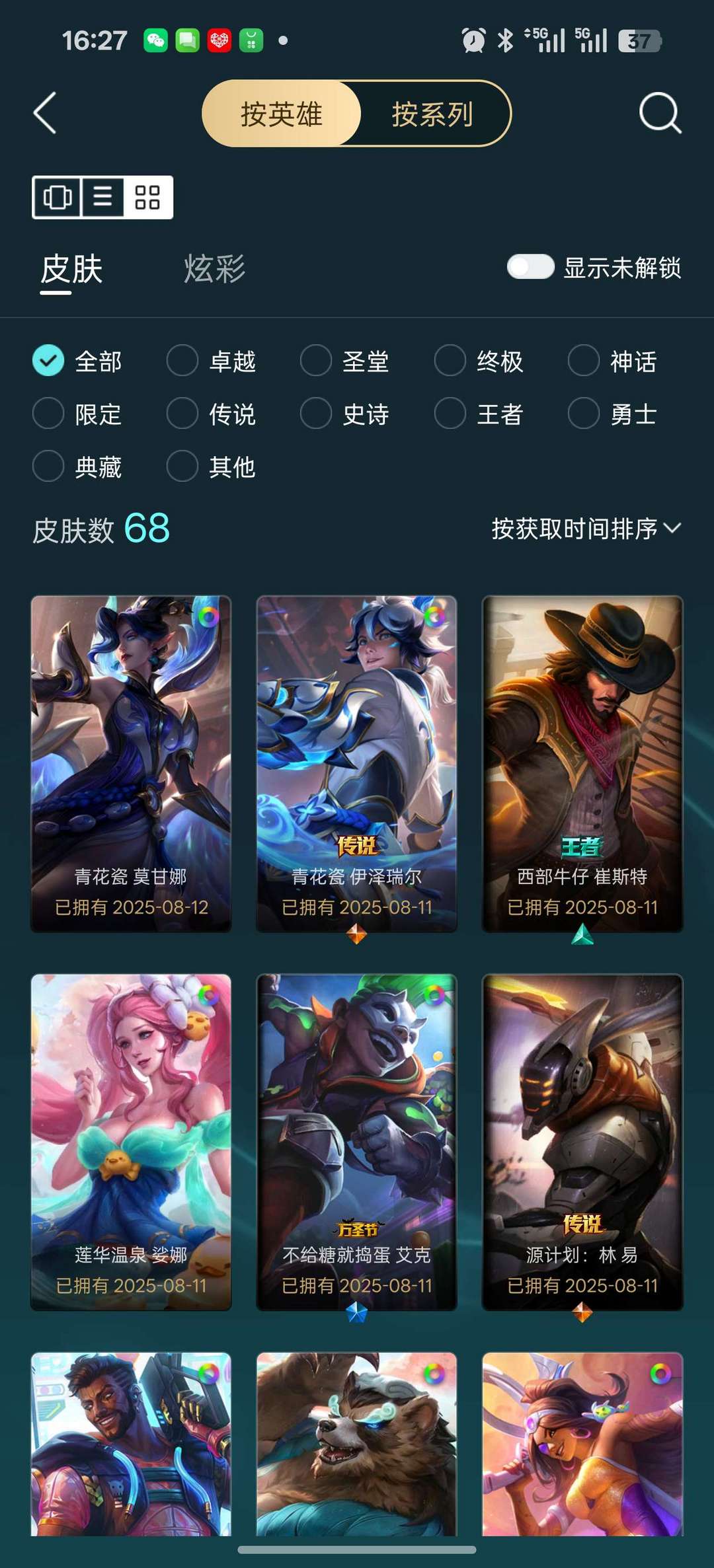Go back using the top-left arrow
The width and height of the screenshot is (714, 1568).
(45, 113)
